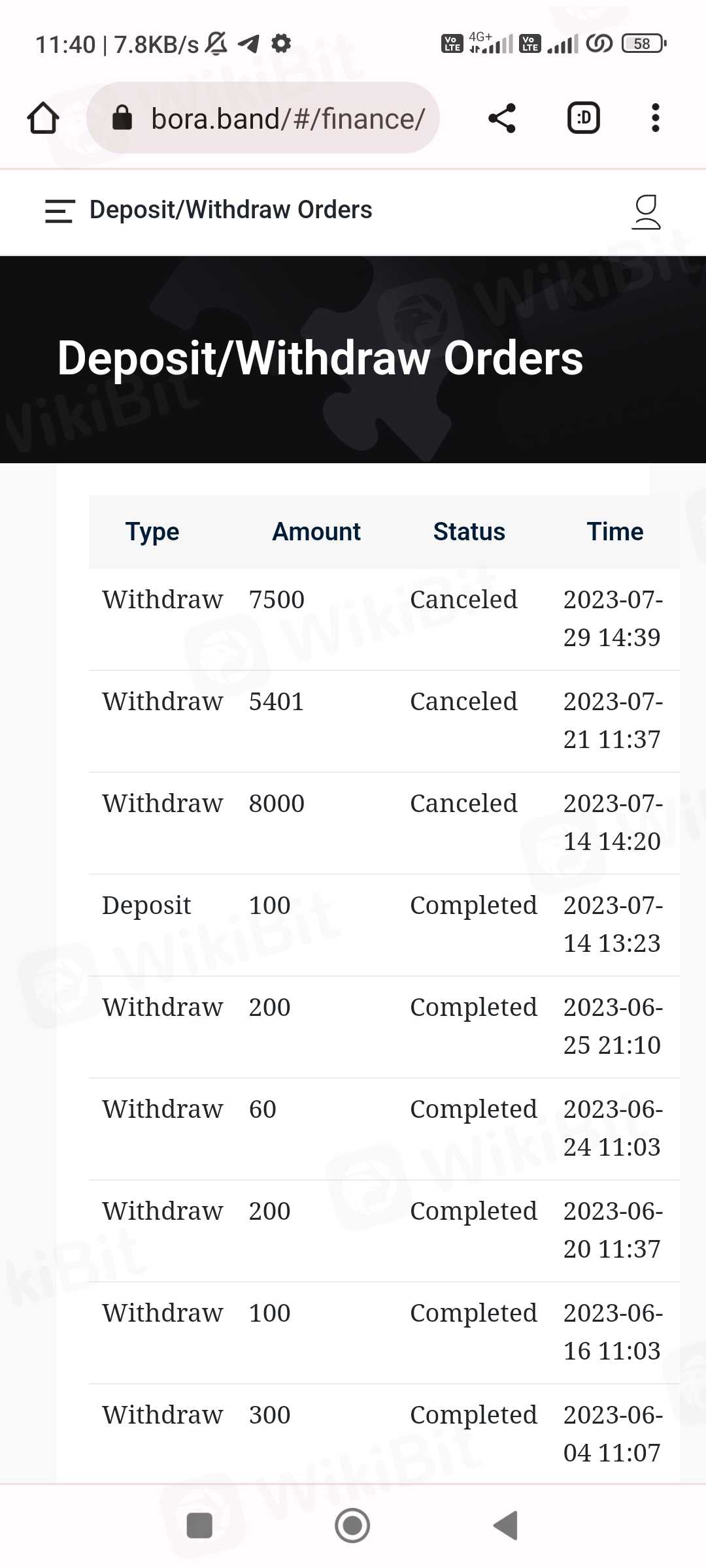Open recent apps from the navigation bar

click(199, 1526)
